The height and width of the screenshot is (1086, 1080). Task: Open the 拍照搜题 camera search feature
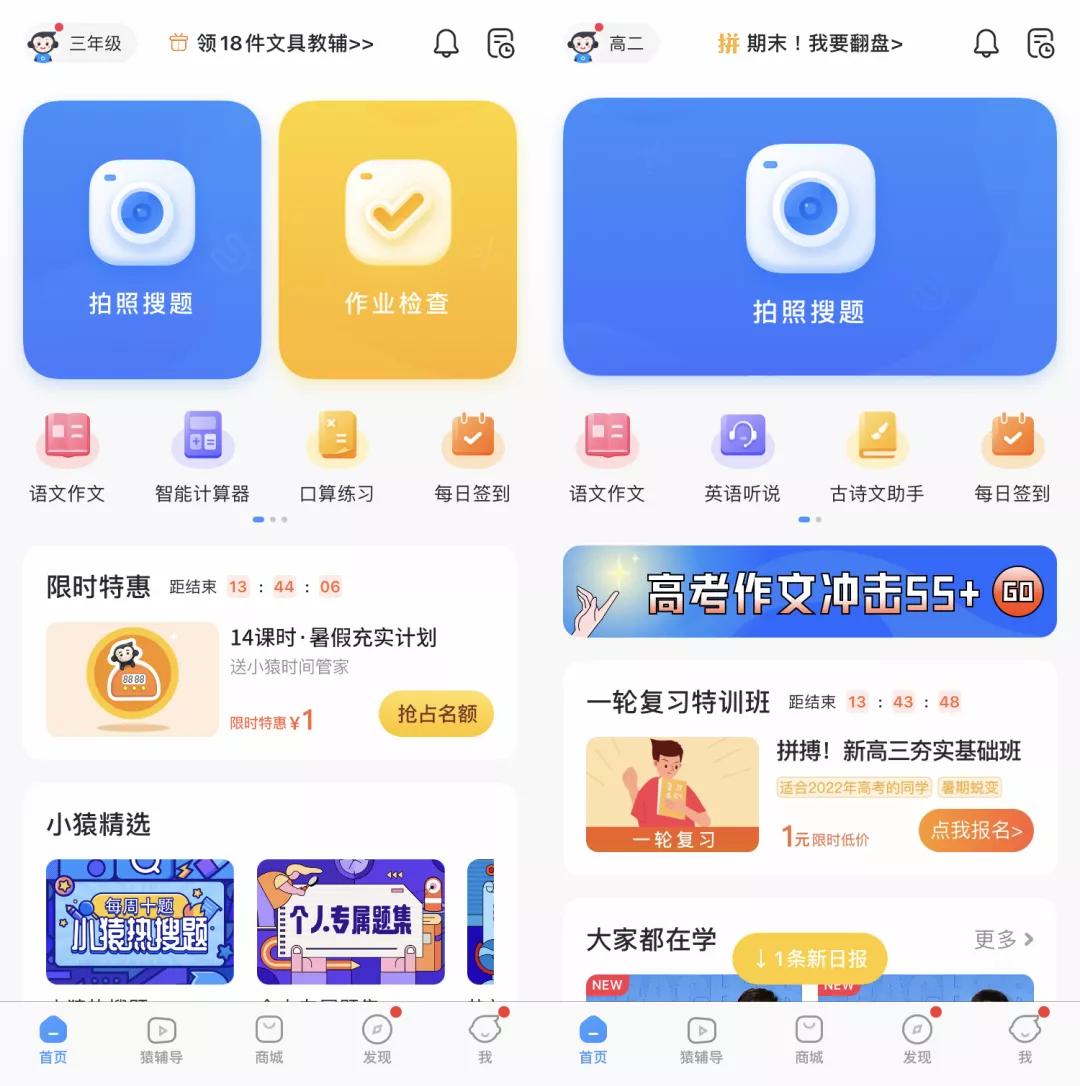(142, 238)
